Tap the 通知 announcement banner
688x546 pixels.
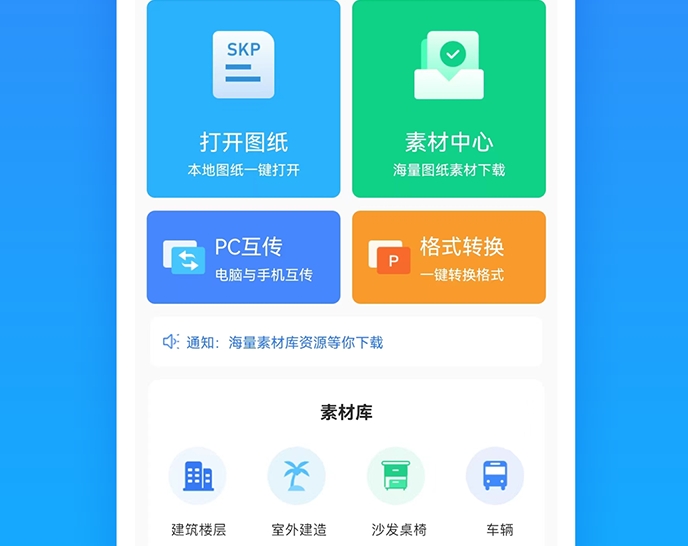[x=346, y=342]
